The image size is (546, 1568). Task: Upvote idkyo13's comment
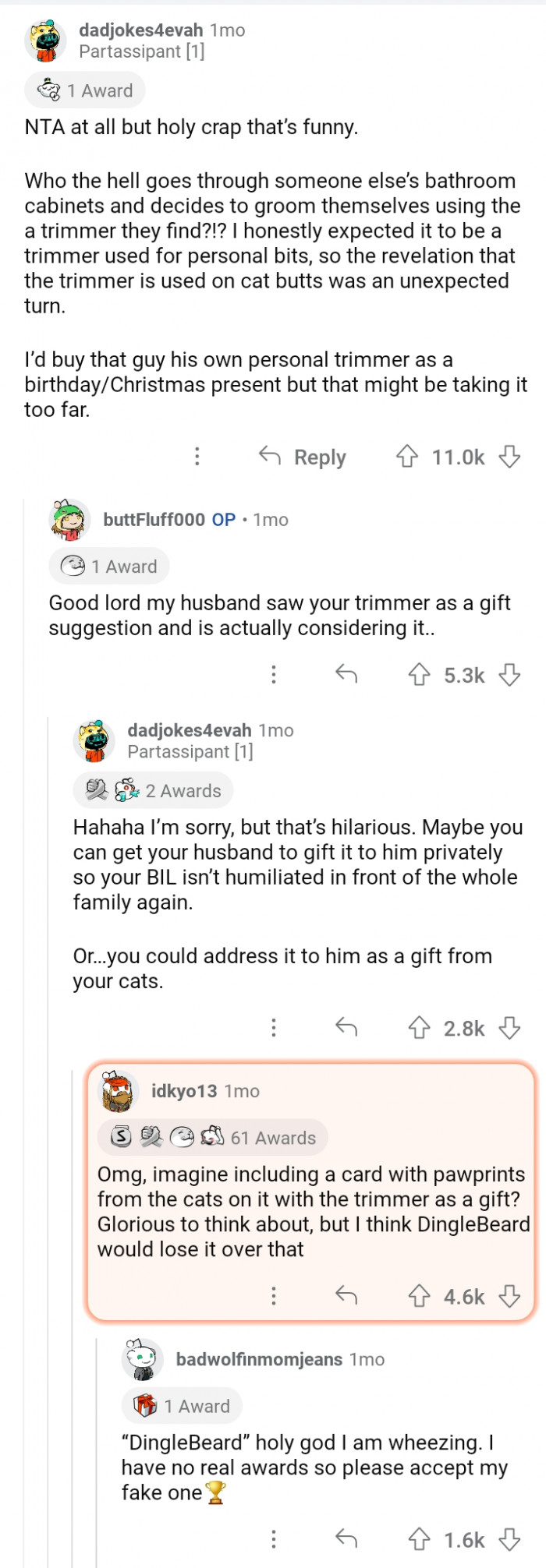pos(420,1296)
